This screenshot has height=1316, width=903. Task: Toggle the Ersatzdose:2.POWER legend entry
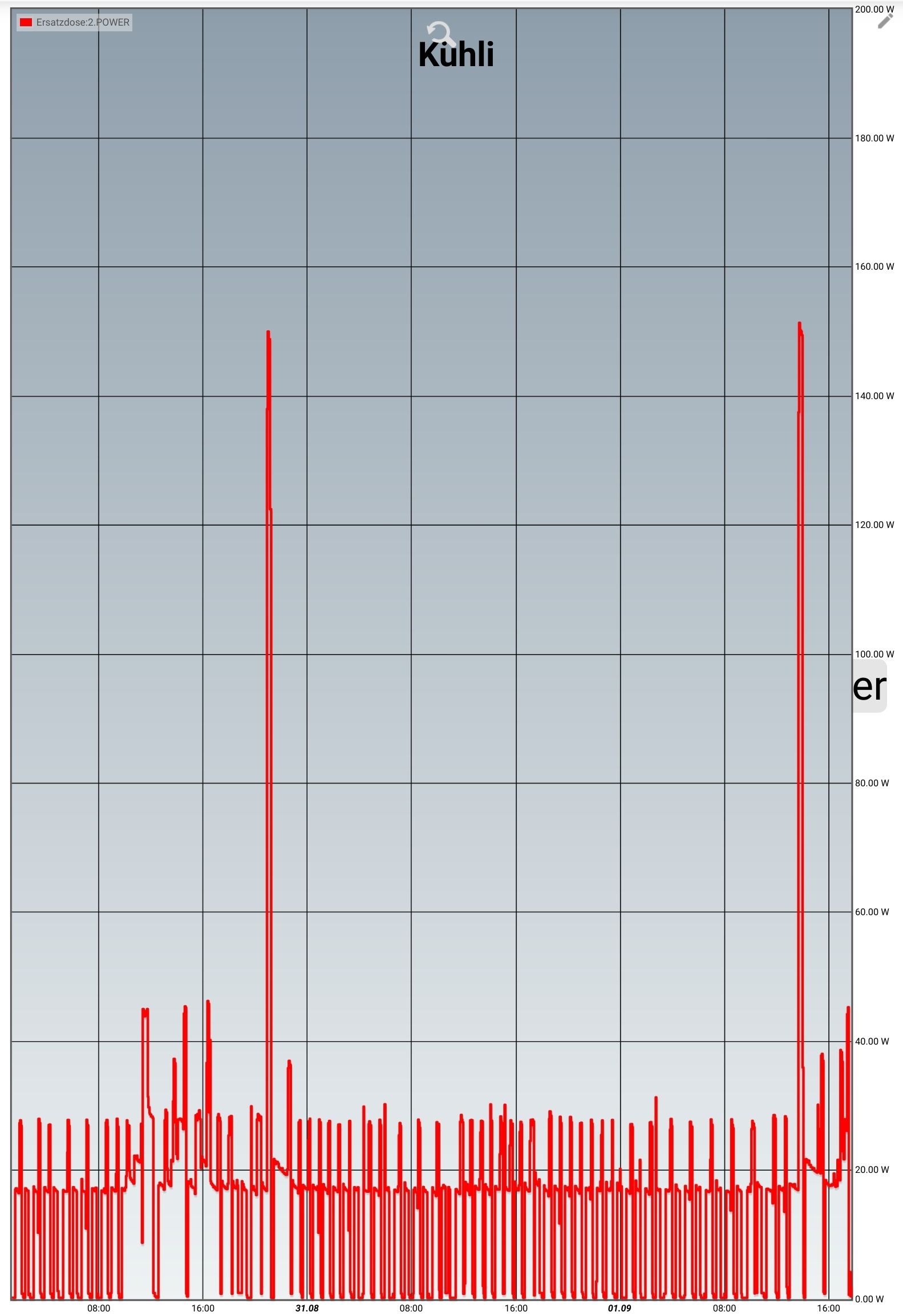tap(75, 23)
